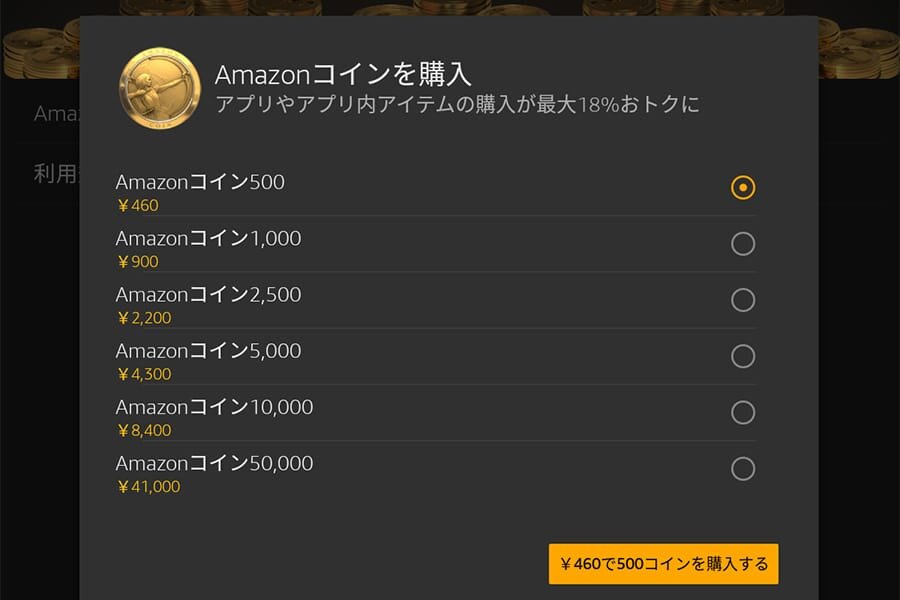Image resolution: width=900 pixels, height=600 pixels.
Task: Tap ￥460で500コインを購入する button
Action: [664, 564]
